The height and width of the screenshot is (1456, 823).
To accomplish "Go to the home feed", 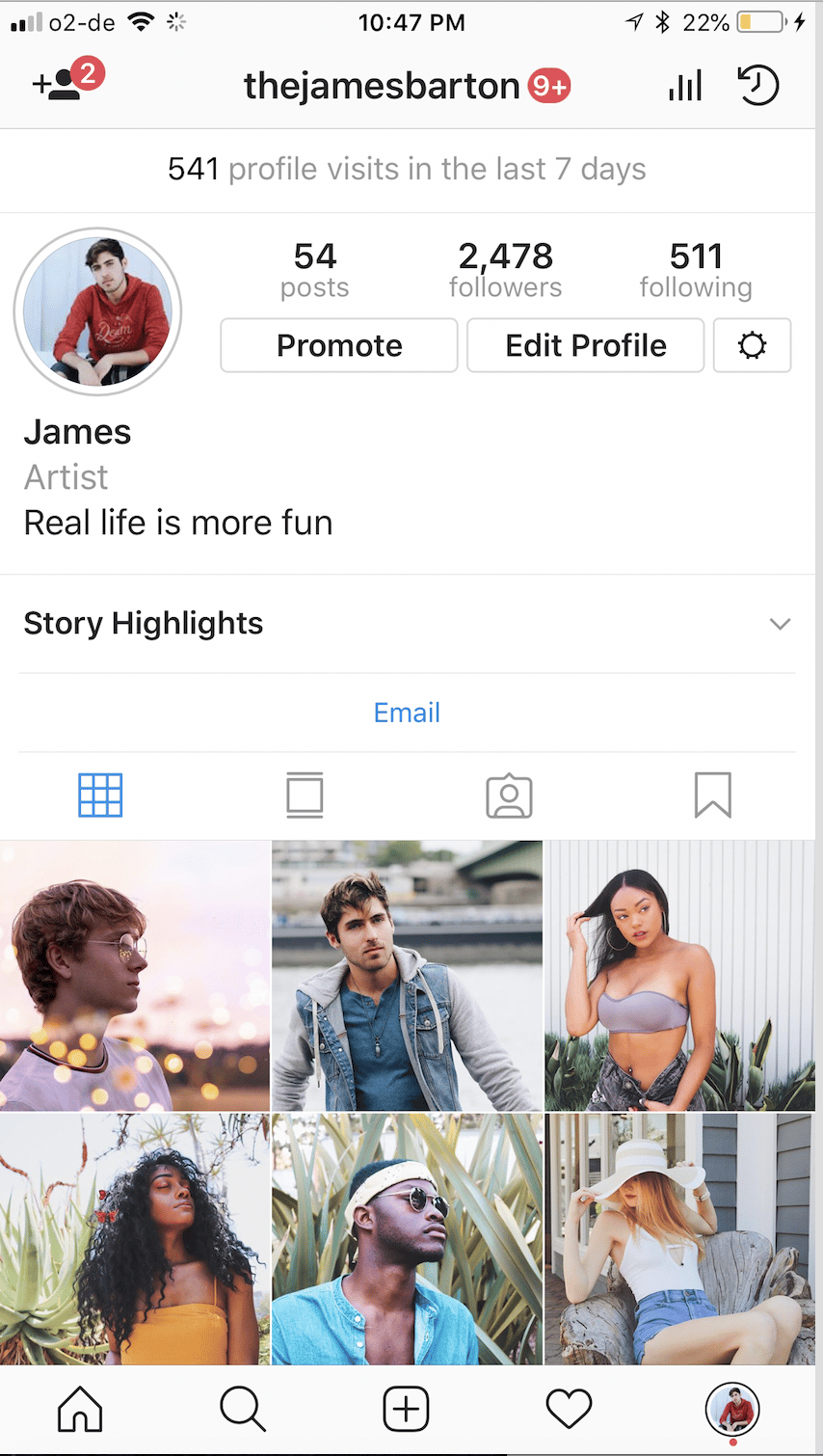I will [x=80, y=1409].
